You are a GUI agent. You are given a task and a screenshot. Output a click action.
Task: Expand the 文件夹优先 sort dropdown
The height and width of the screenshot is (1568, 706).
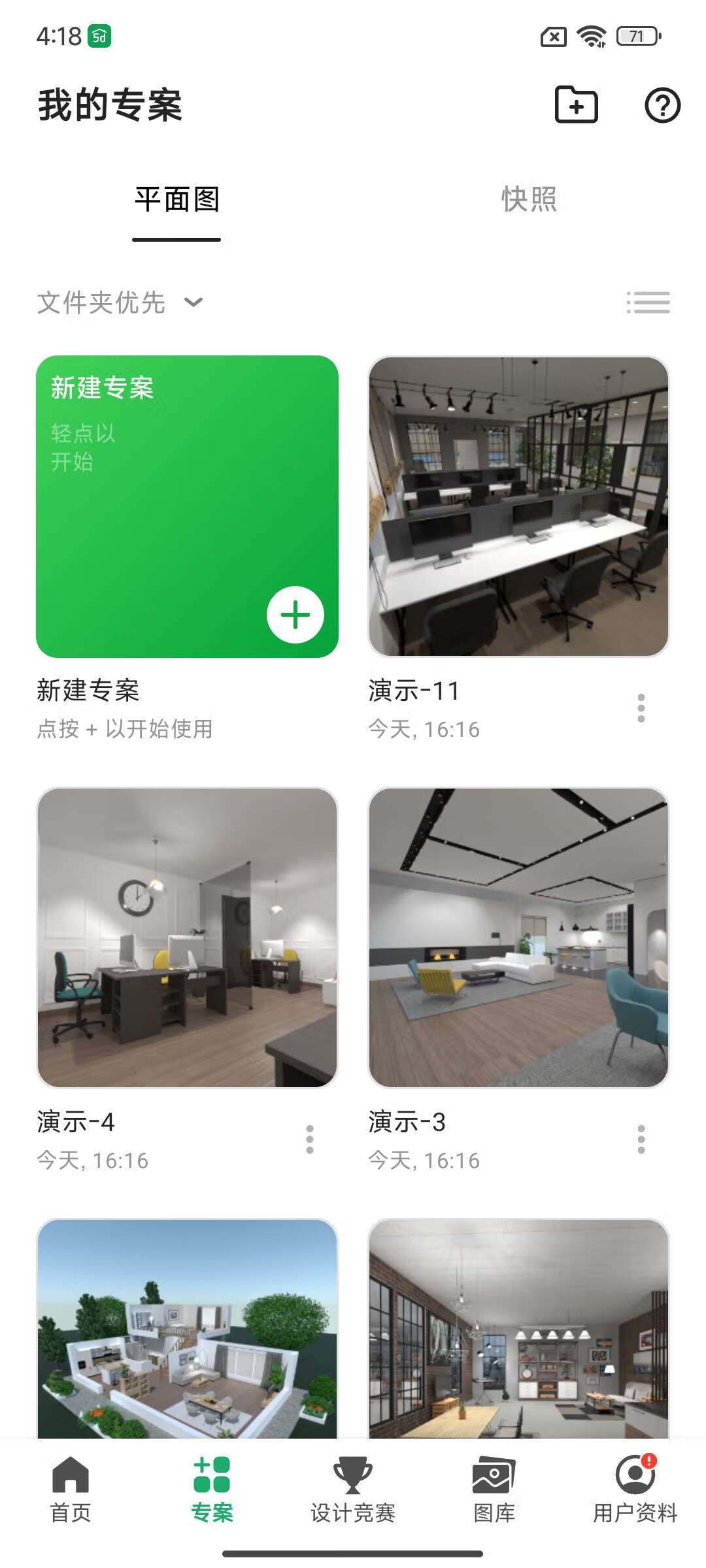click(120, 302)
